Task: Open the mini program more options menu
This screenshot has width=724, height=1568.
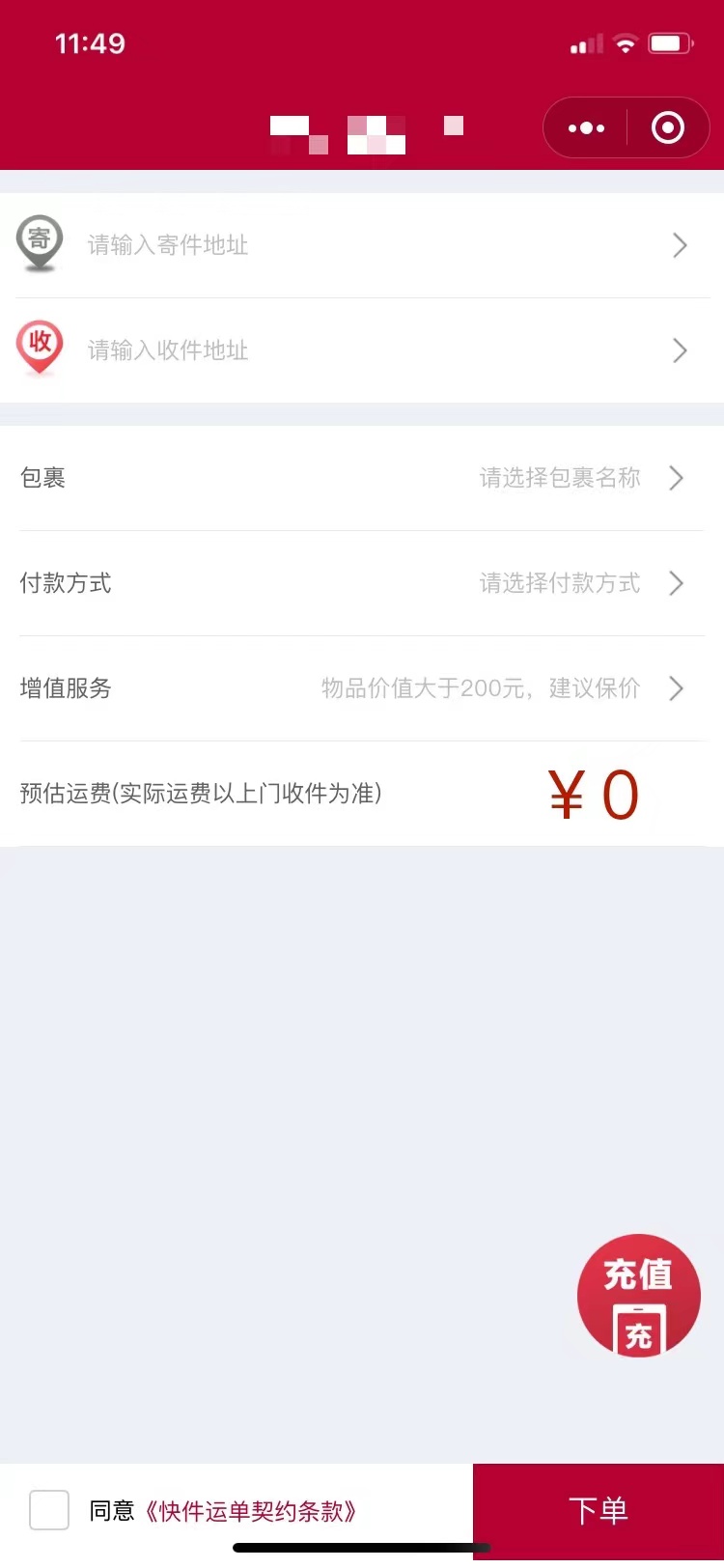Action: [586, 127]
